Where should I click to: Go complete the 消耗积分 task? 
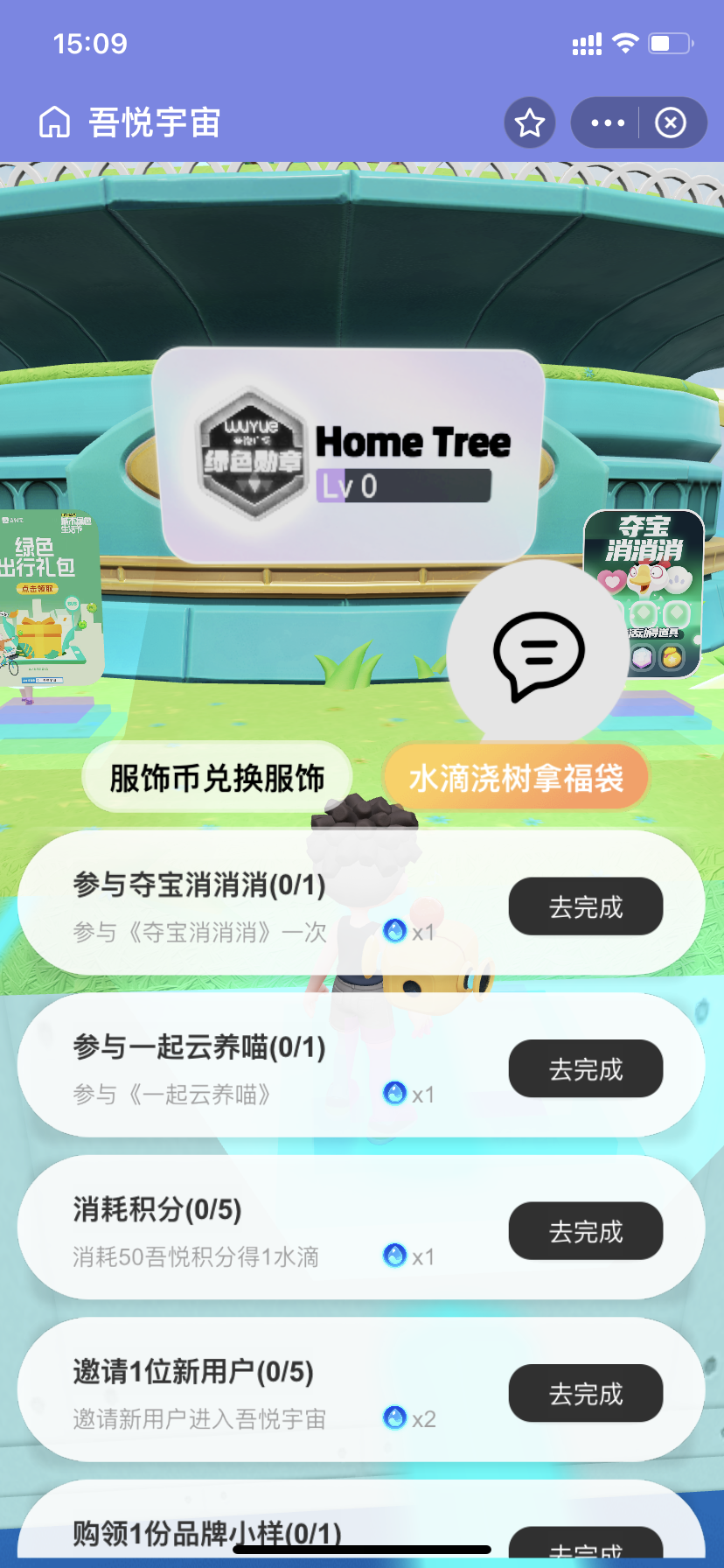tap(586, 1231)
